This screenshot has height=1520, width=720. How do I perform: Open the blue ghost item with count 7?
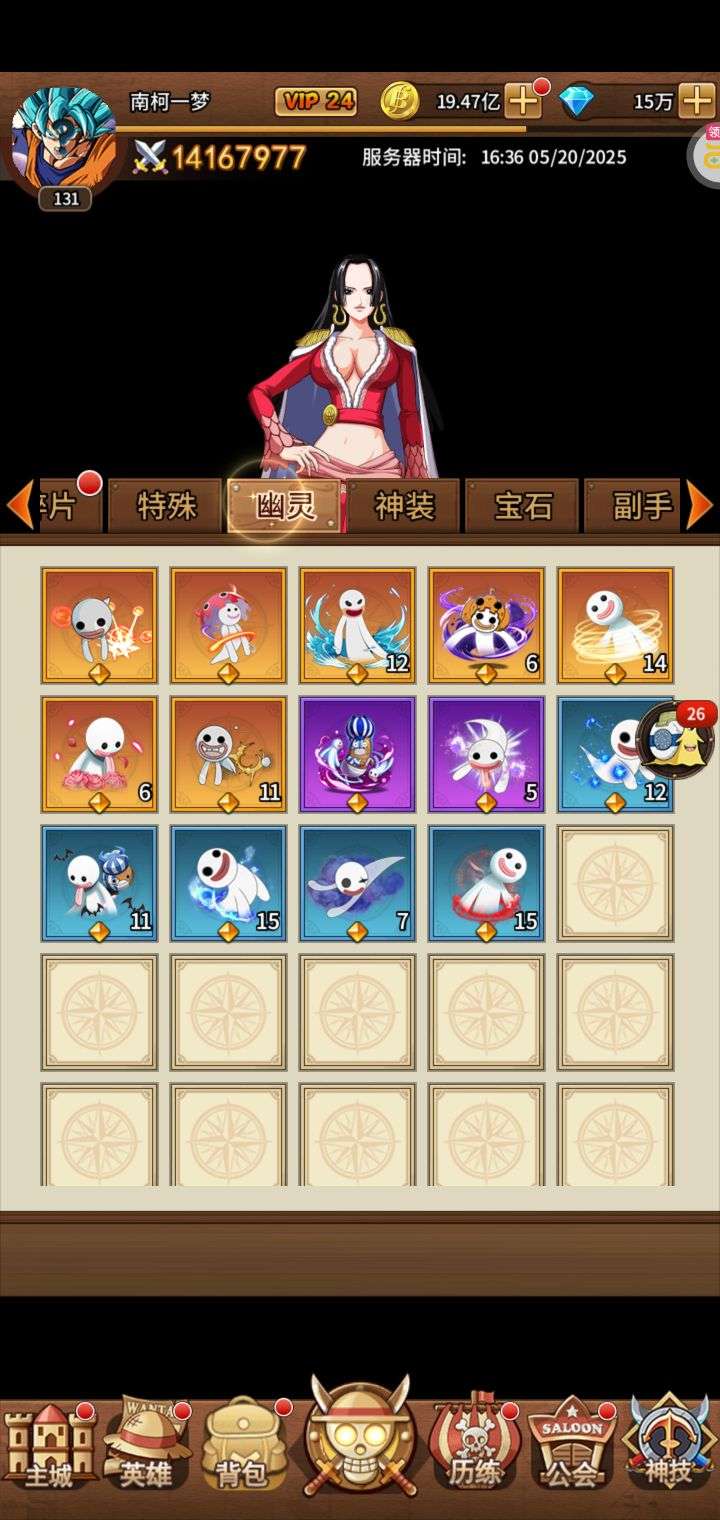357,884
